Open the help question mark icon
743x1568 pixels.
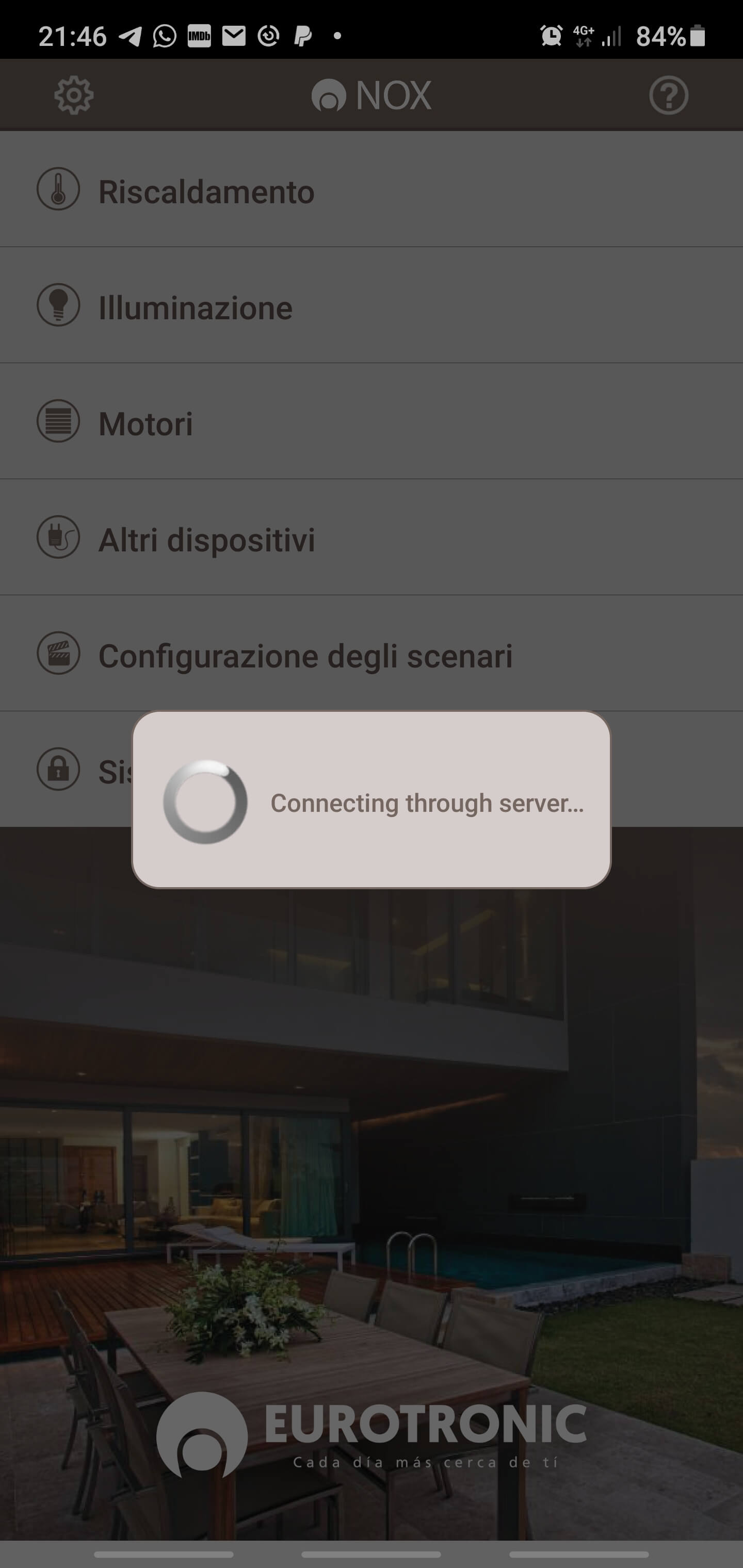(668, 95)
